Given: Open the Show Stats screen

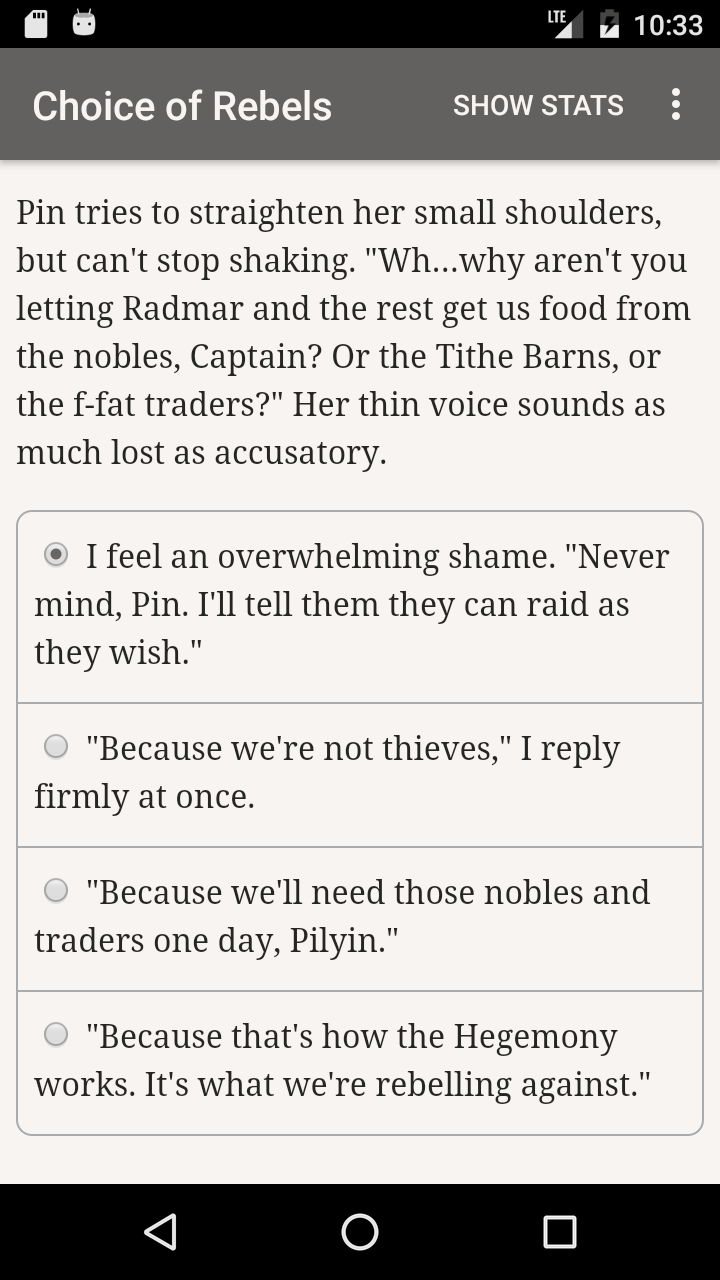Looking at the screenshot, I should [538, 105].
